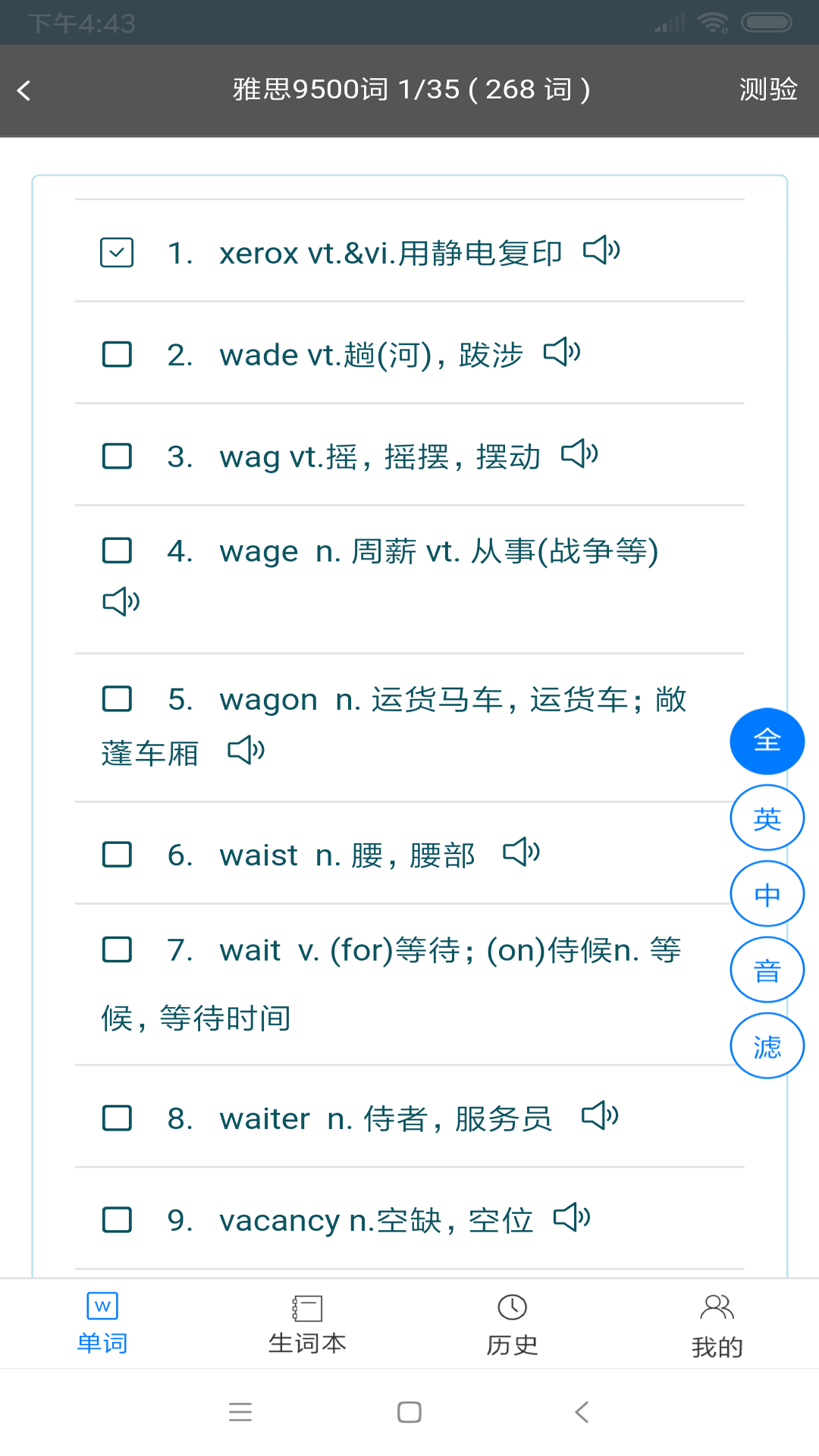Play audio for the word vacancy
819x1456 pixels.
(x=574, y=1217)
